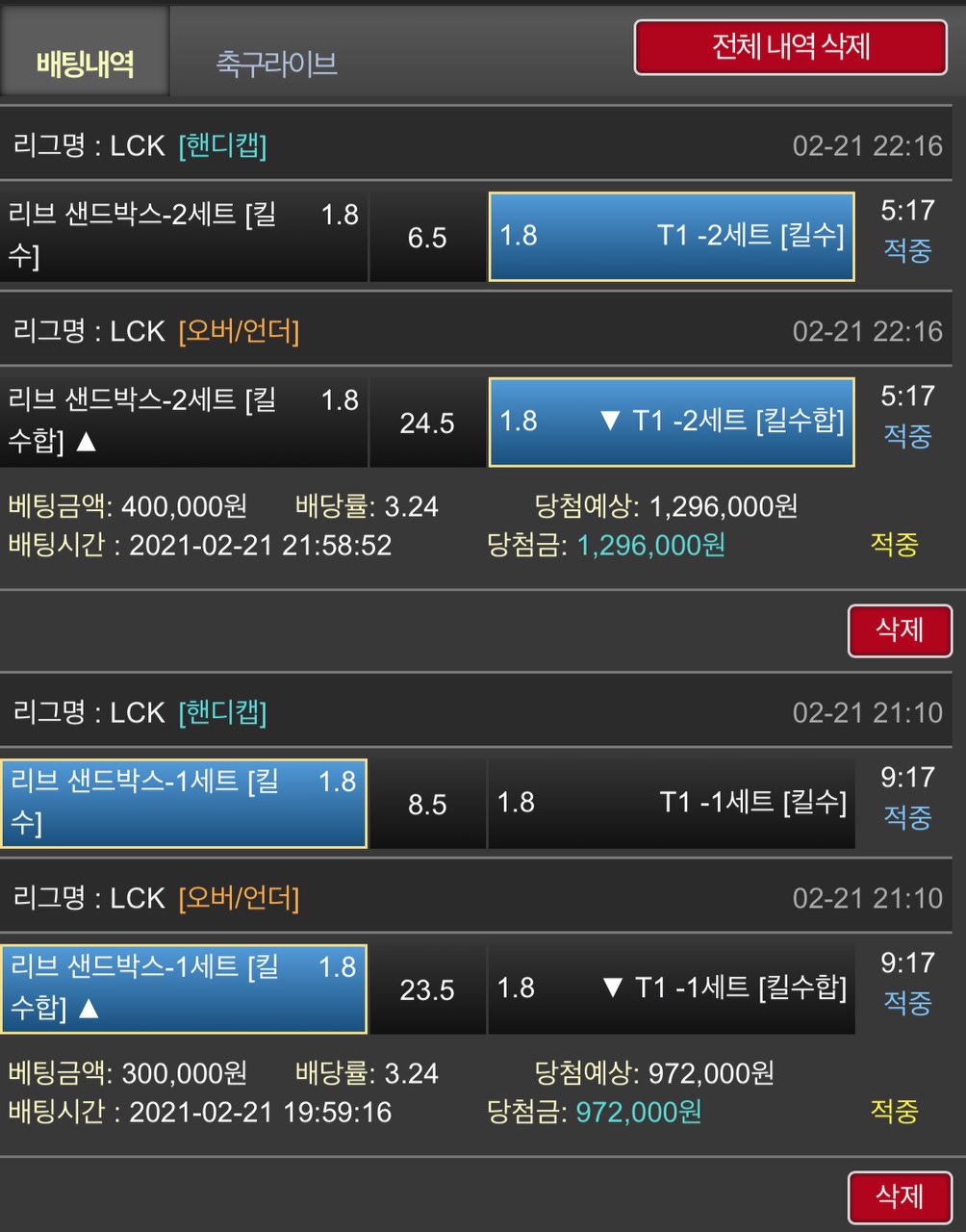
Task: Tap the 전체 내역 삭제 button
Action: pos(790,46)
